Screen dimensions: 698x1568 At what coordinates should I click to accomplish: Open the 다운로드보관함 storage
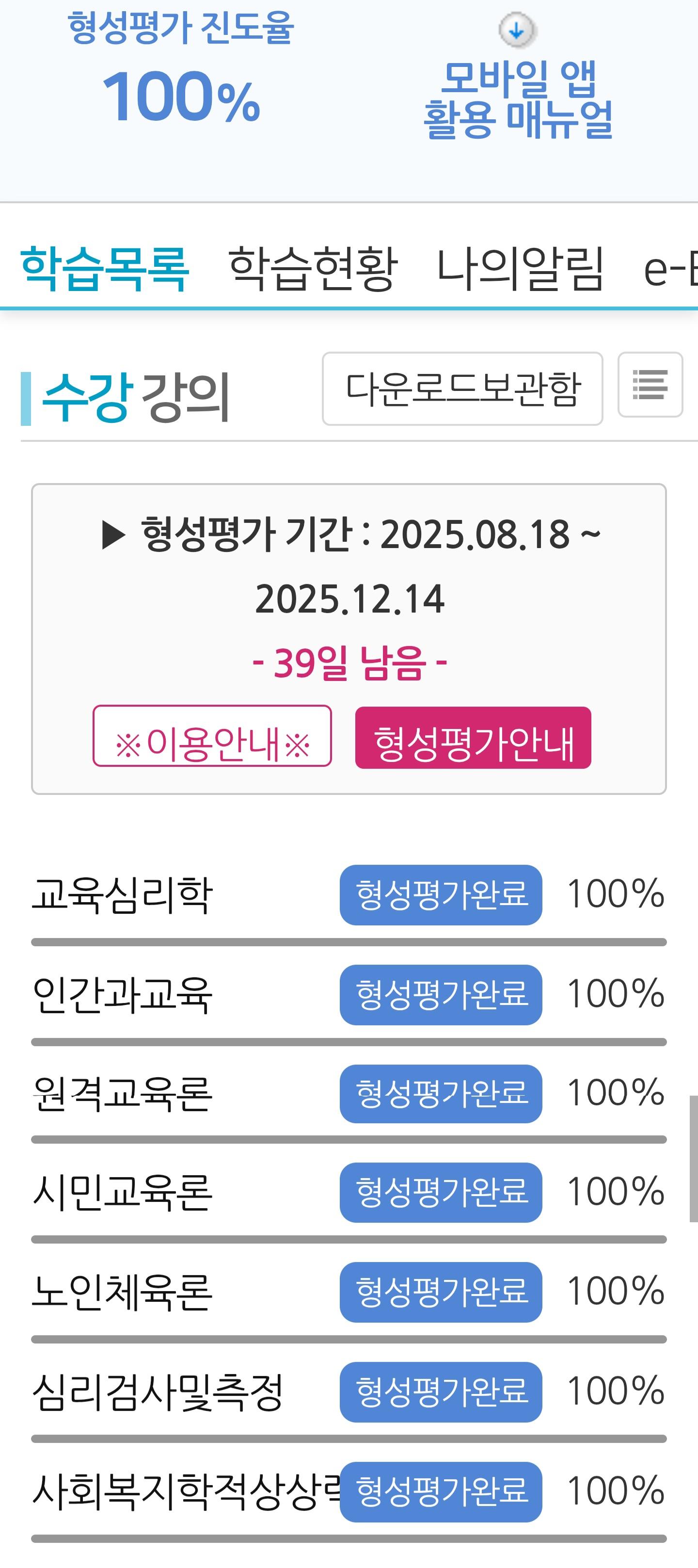point(462,388)
